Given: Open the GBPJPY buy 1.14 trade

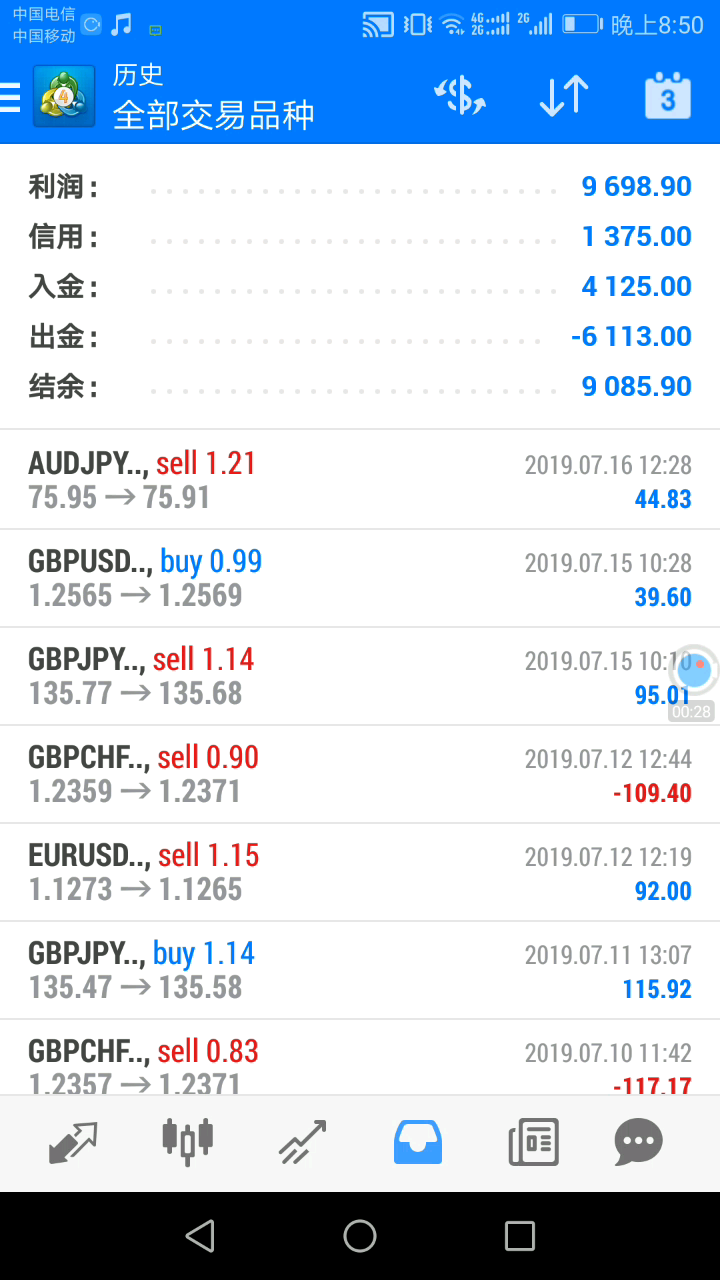Looking at the screenshot, I should pyautogui.click(x=360, y=970).
